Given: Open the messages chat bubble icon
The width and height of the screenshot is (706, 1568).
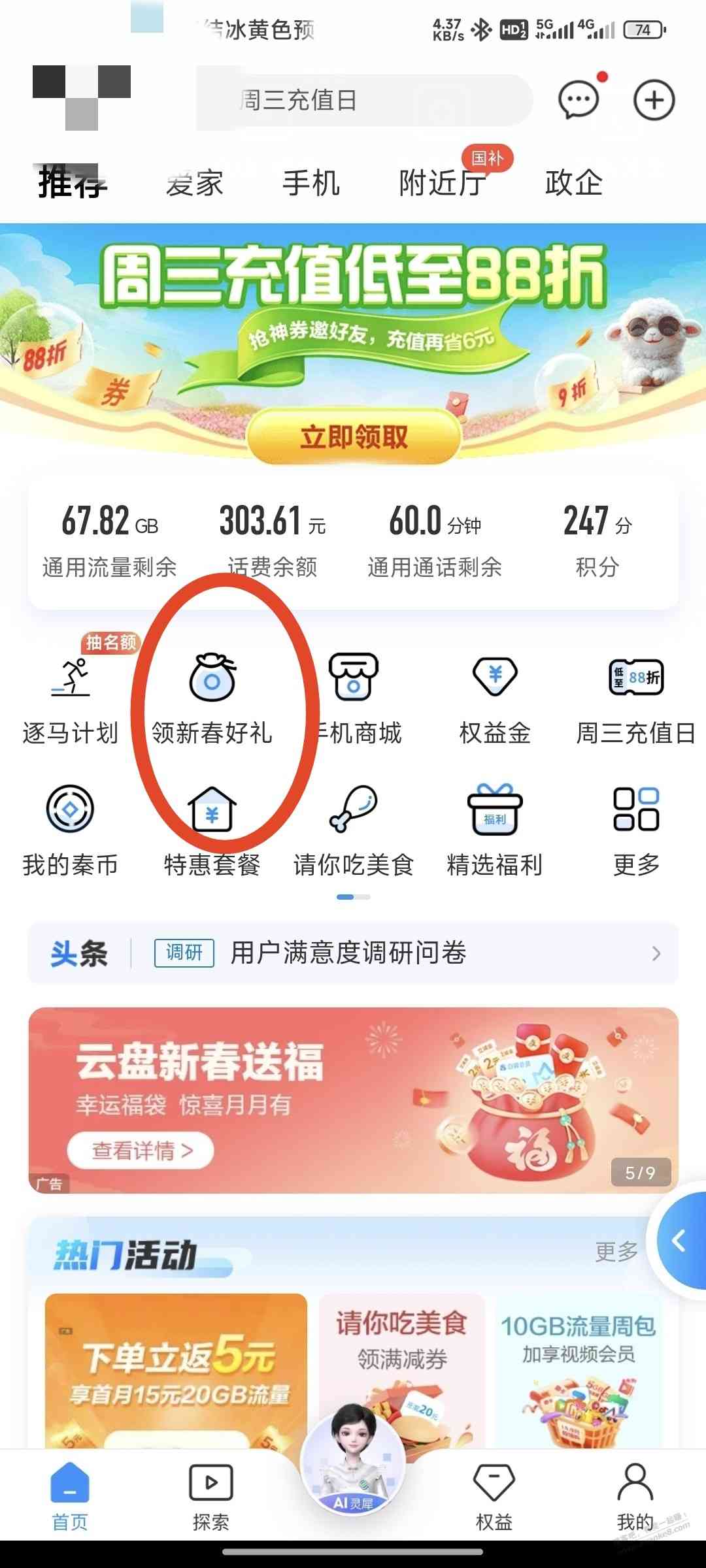Looking at the screenshot, I should click(x=579, y=100).
